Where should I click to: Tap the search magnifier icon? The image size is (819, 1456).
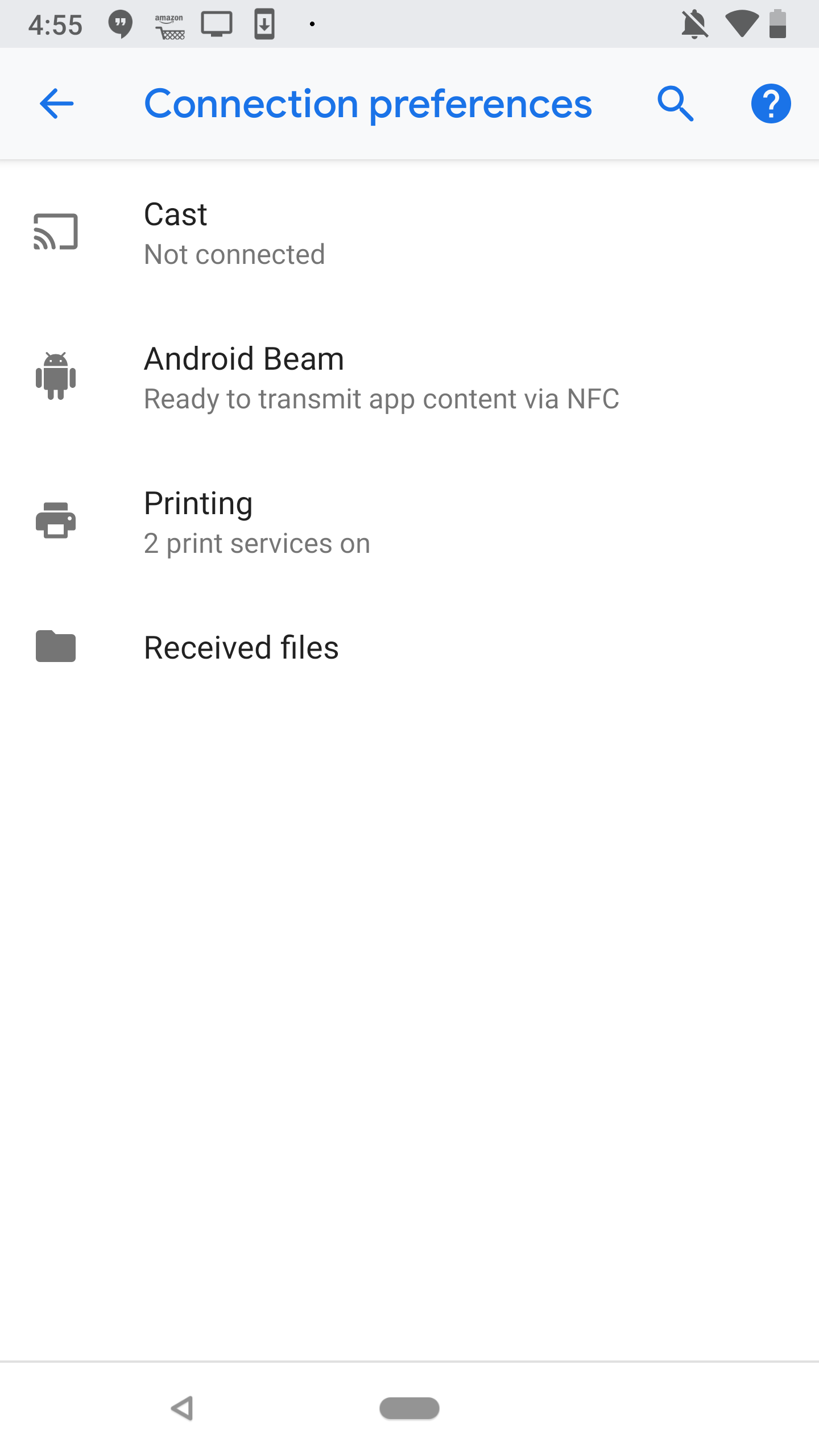tap(676, 104)
